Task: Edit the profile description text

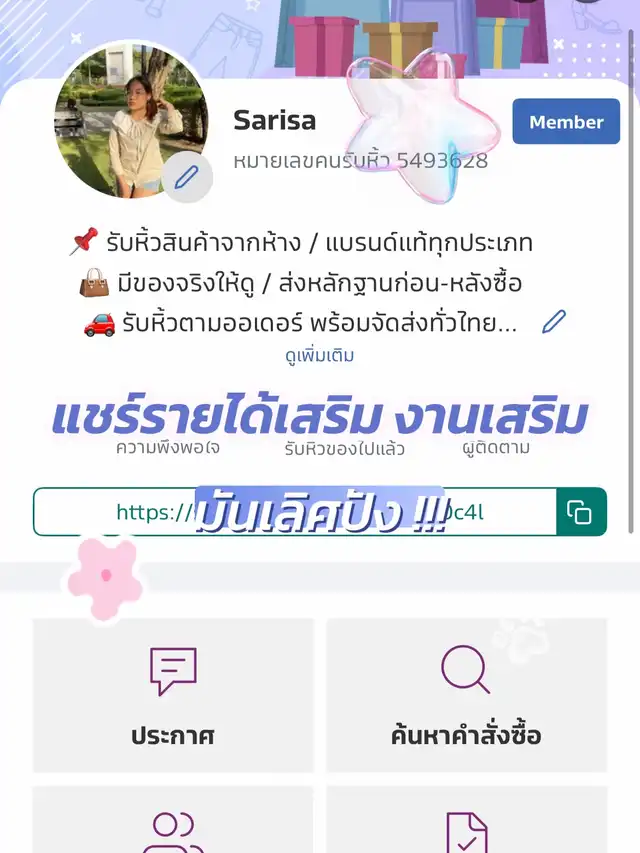Action: [x=553, y=322]
